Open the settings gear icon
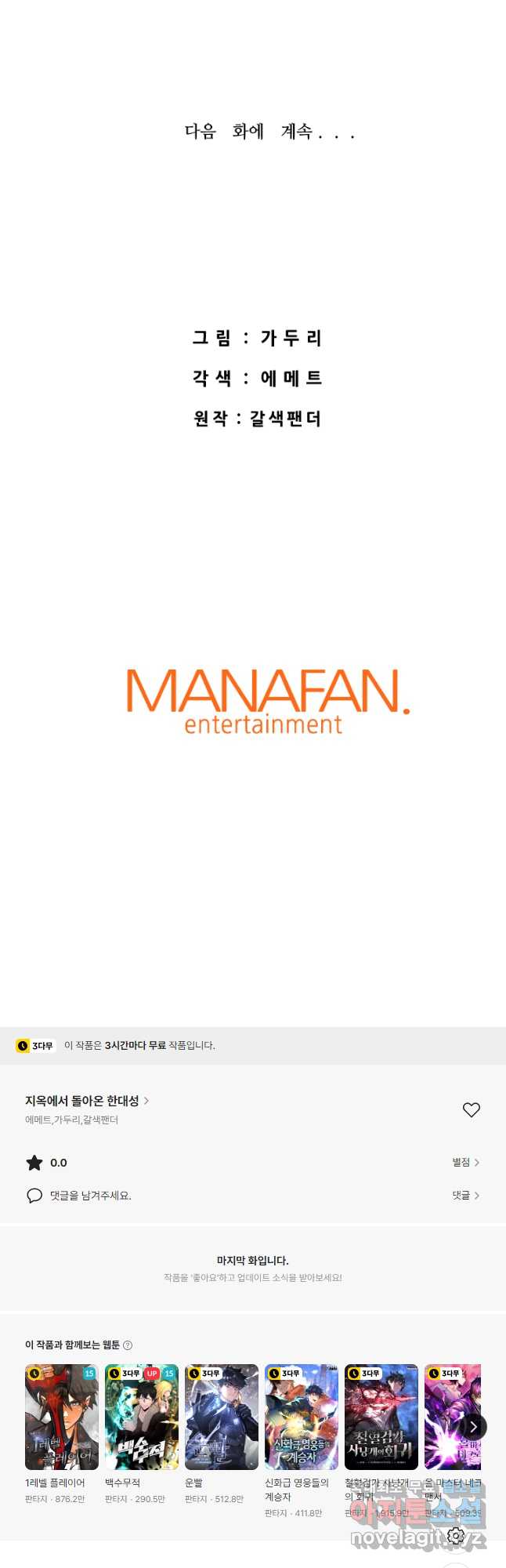The image size is (506, 1568). point(456,1535)
